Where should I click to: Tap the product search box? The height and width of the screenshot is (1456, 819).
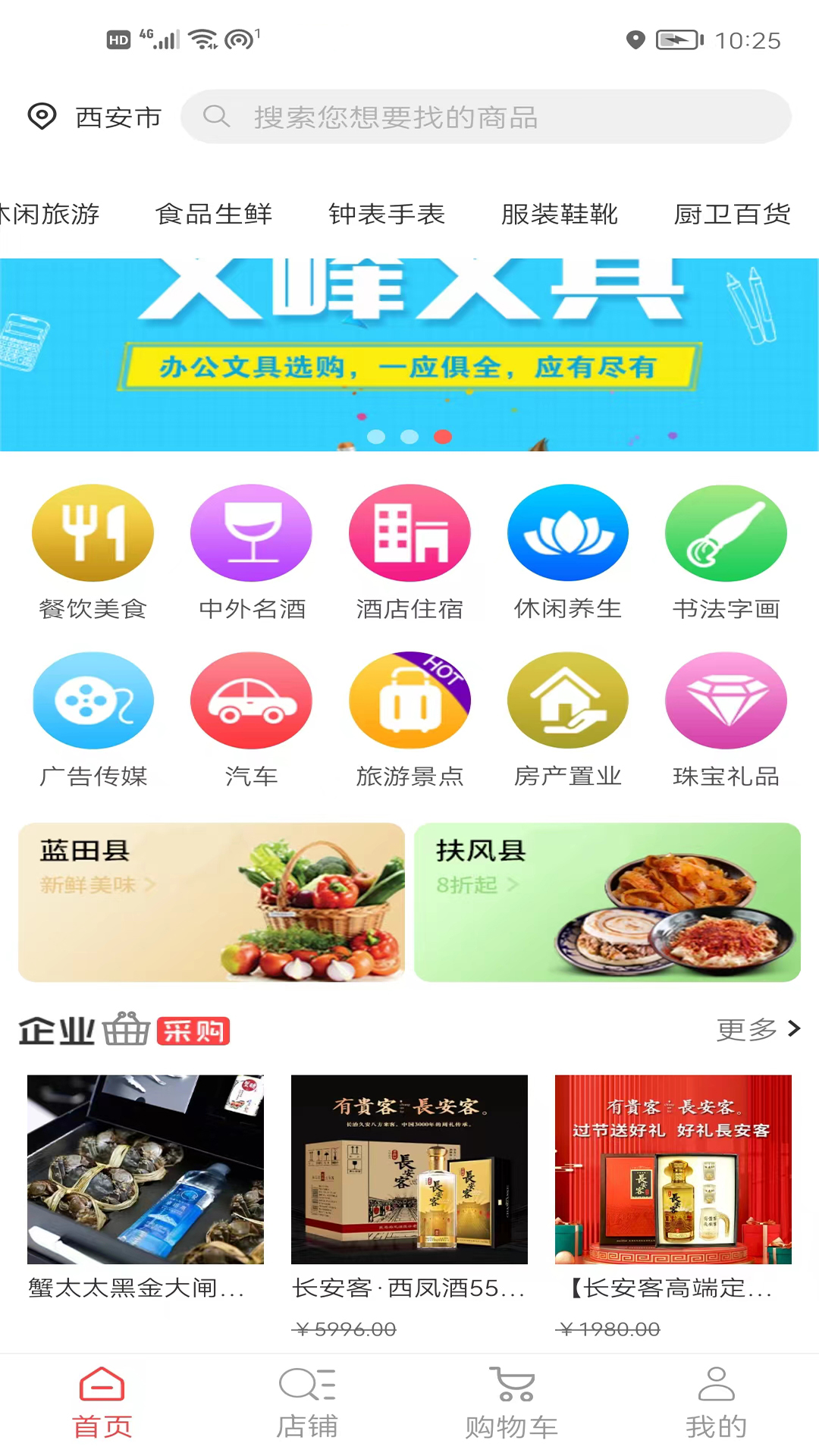pos(486,117)
